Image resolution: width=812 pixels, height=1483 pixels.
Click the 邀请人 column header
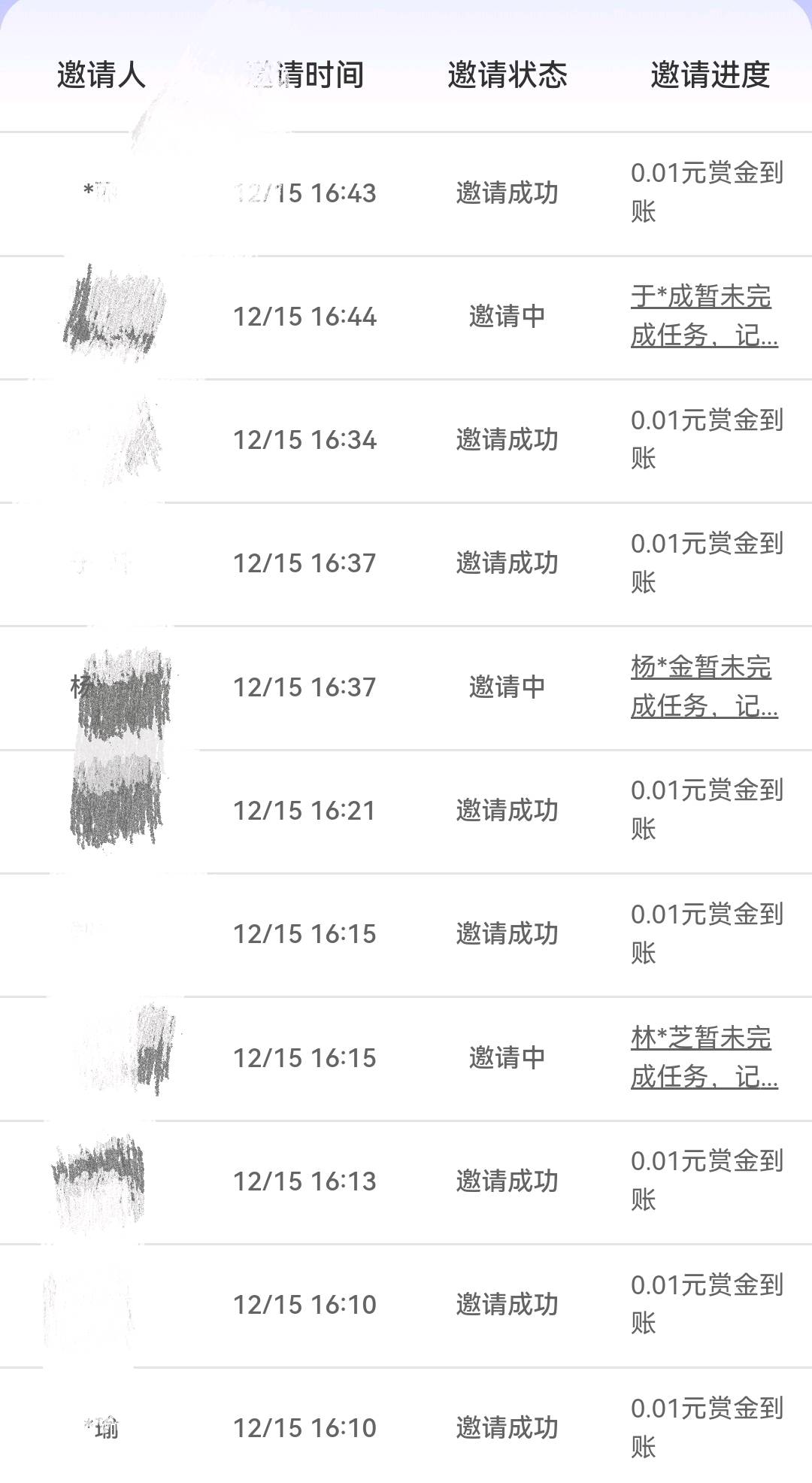click(x=101, y=75)
